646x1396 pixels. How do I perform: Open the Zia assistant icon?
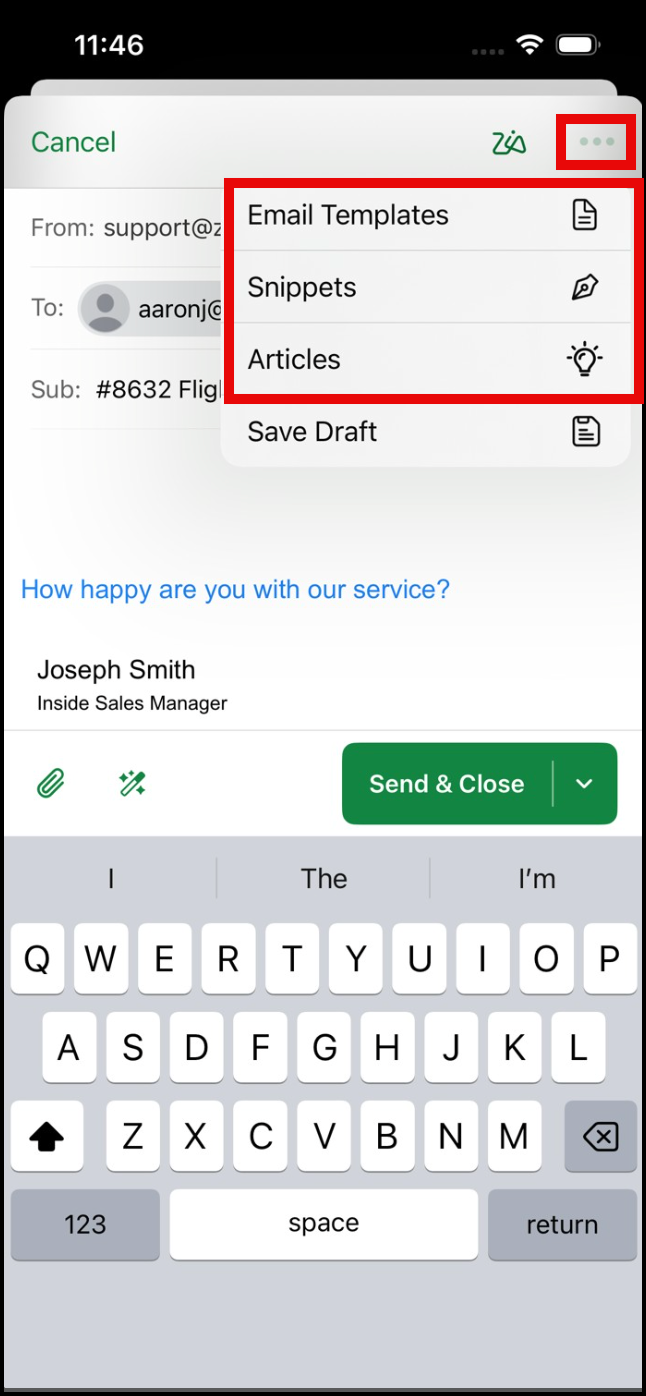(509, 142)
